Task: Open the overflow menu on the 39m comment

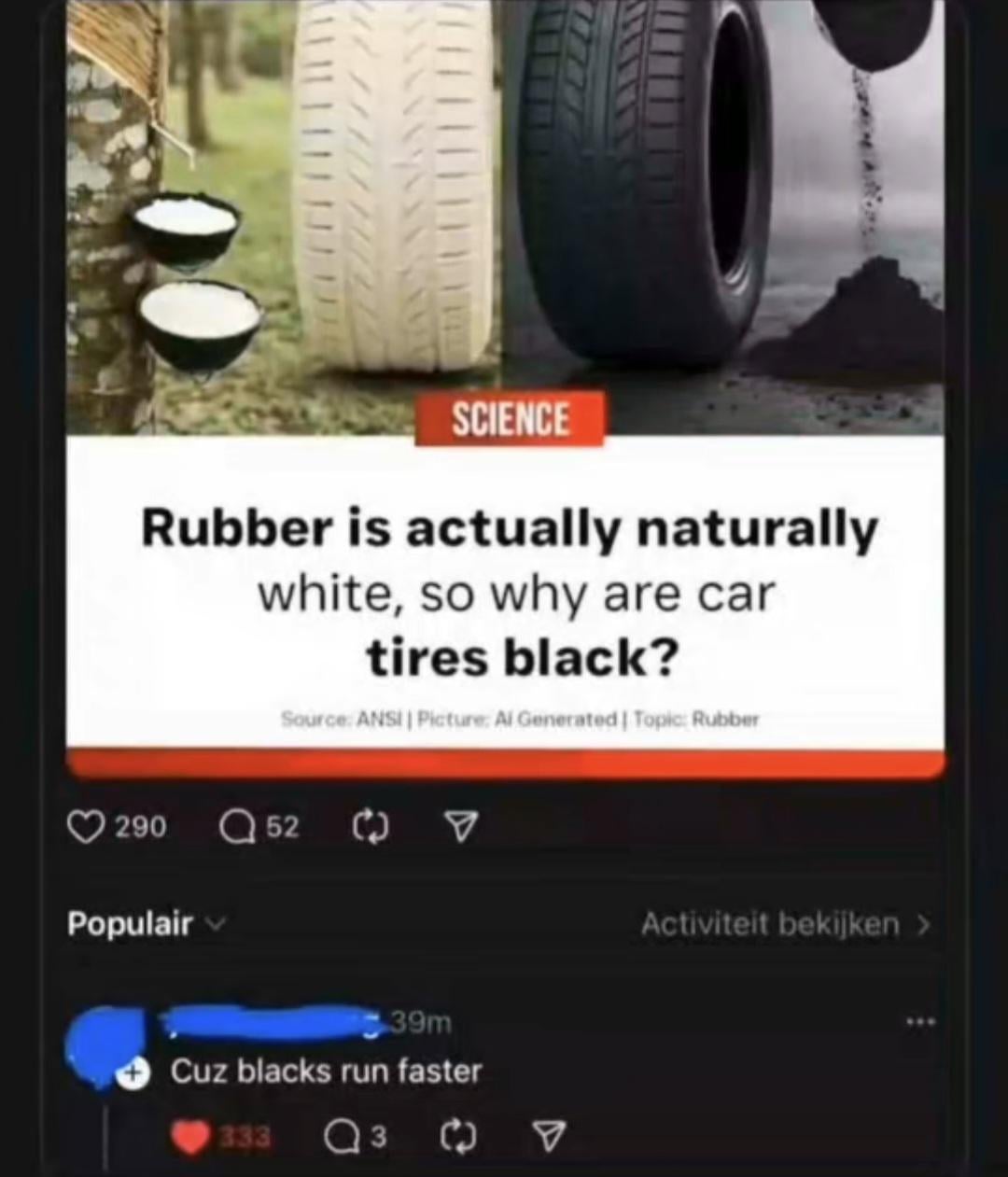Action: 918,1022
